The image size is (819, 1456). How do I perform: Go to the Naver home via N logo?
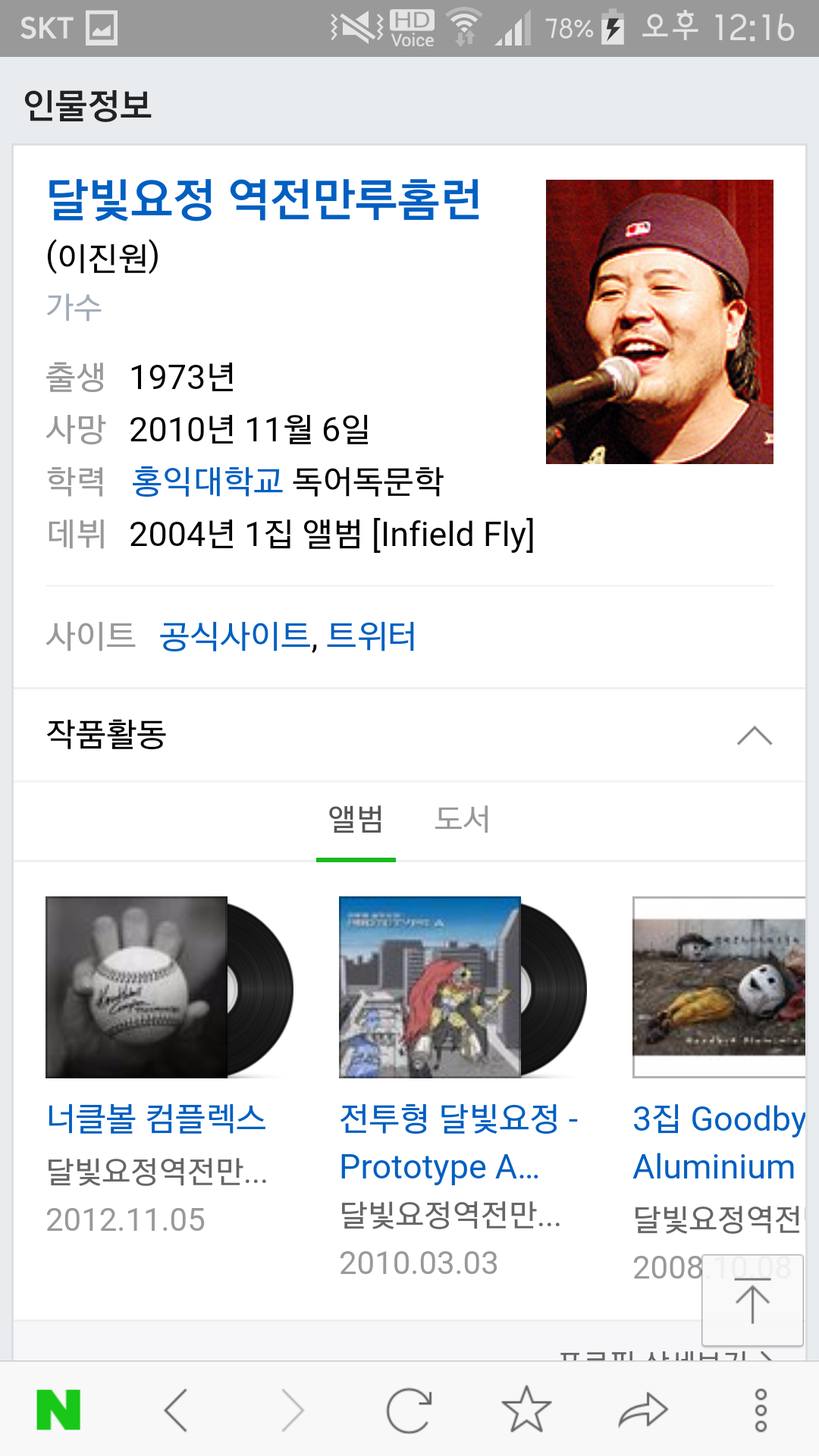tap(58, 1410)
